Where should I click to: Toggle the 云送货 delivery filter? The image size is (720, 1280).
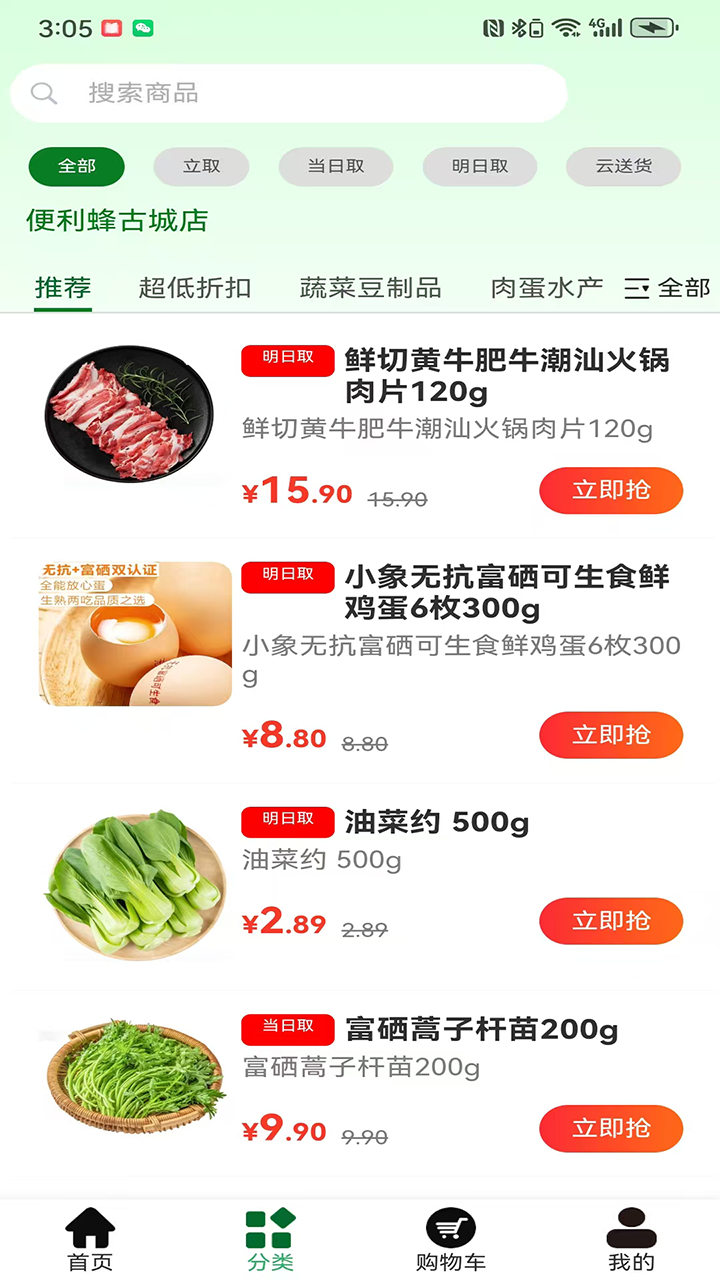pos(623,167)
